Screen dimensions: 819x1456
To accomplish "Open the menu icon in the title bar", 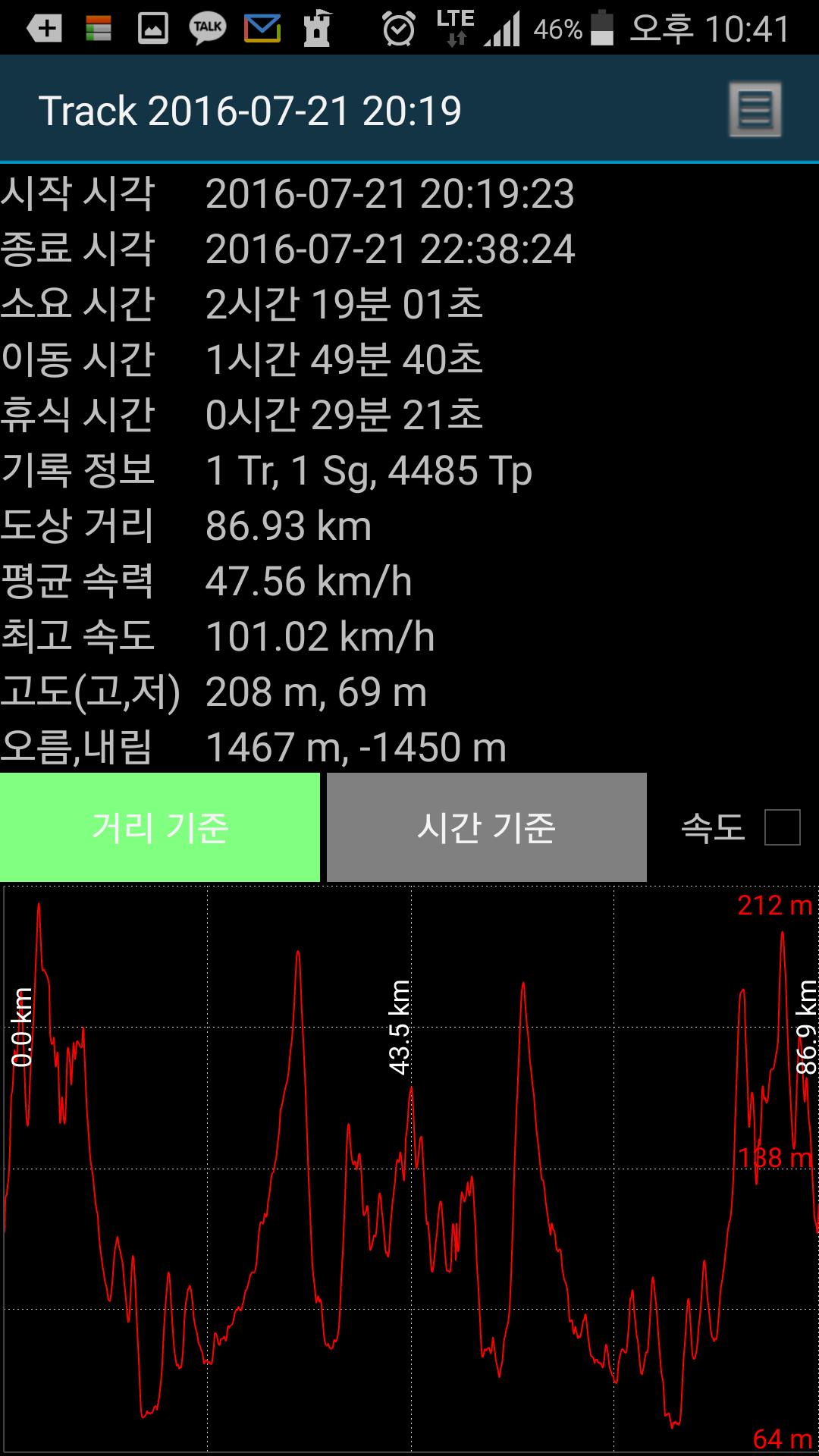I will [x=755, y=110].
